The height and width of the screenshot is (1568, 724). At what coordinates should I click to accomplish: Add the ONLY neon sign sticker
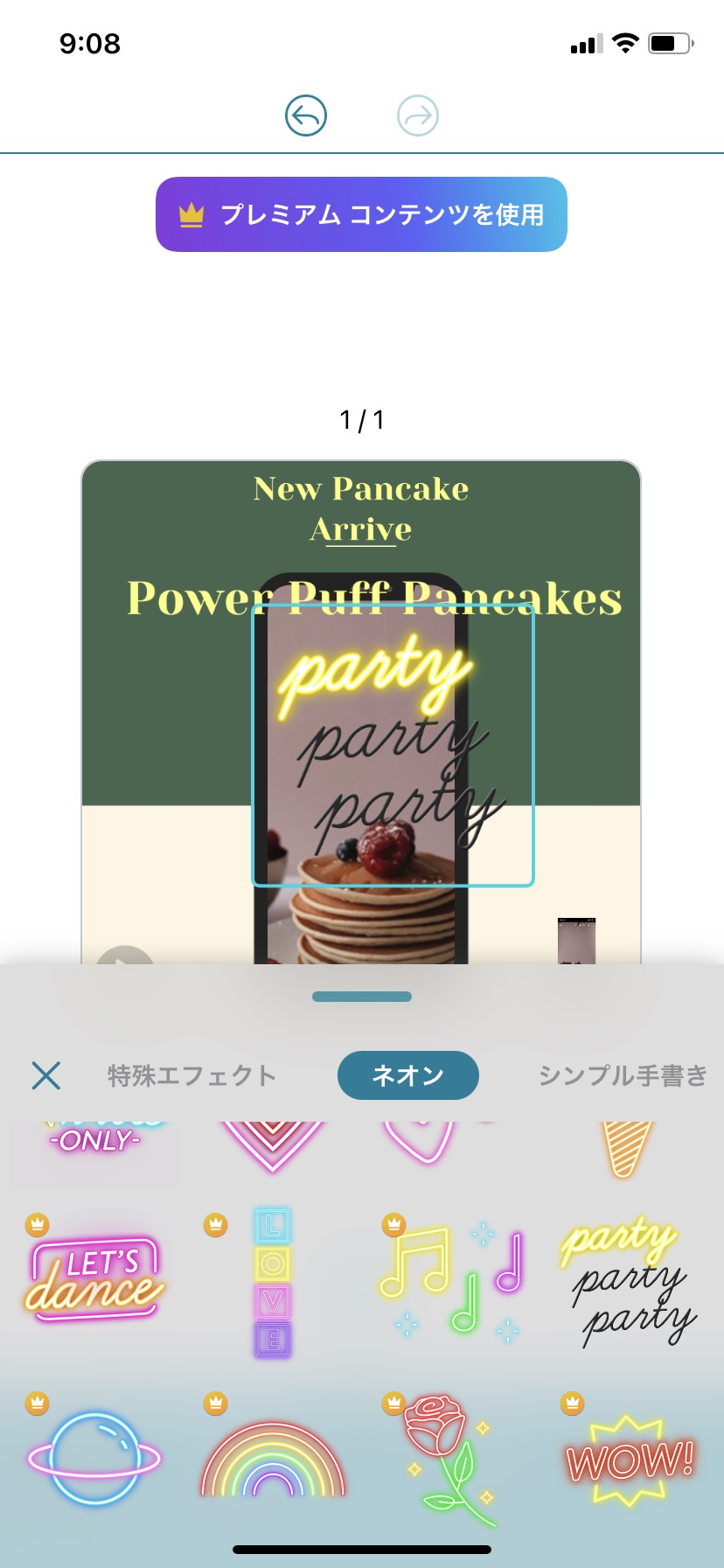[x=94, y=1148]
